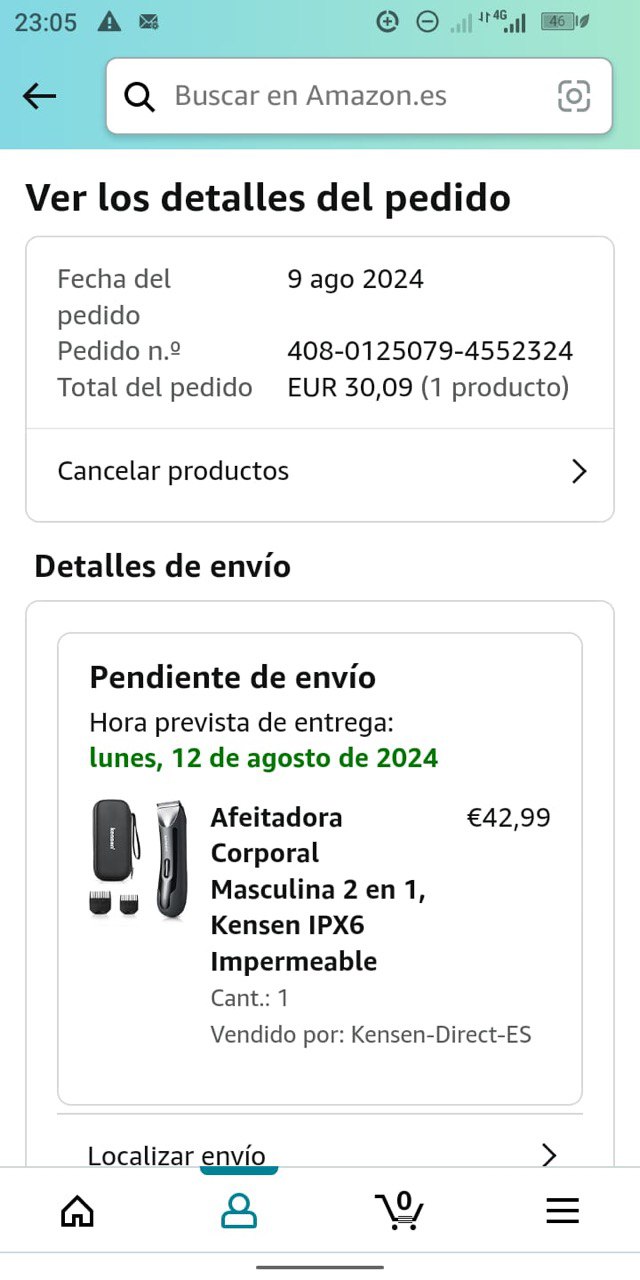640x1280 pixels.
Task: Open the camera lens scanner icon
Action: (573, 96)
